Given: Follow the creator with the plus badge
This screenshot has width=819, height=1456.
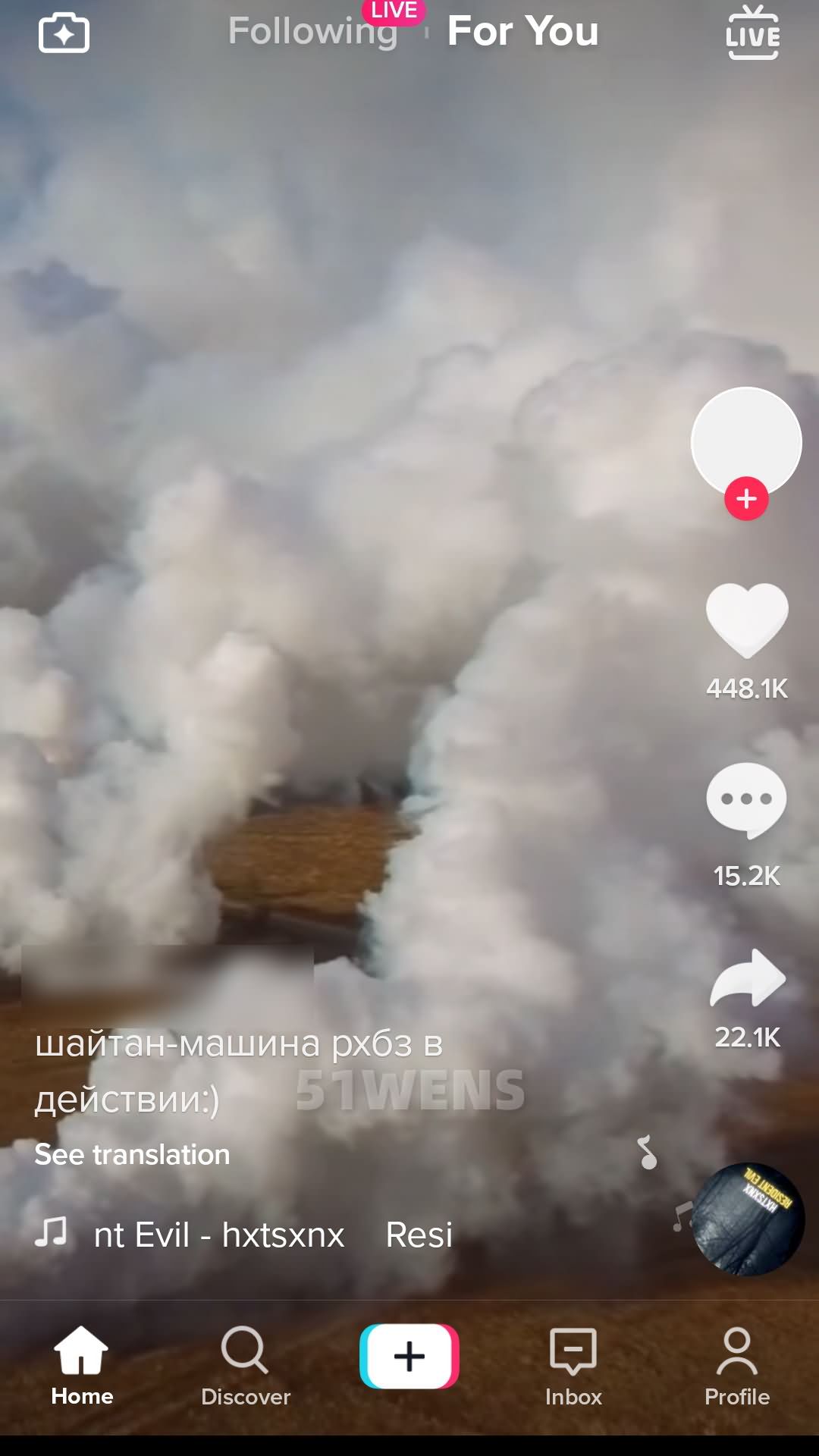Looking at the screenshot, I should [746, 499].
